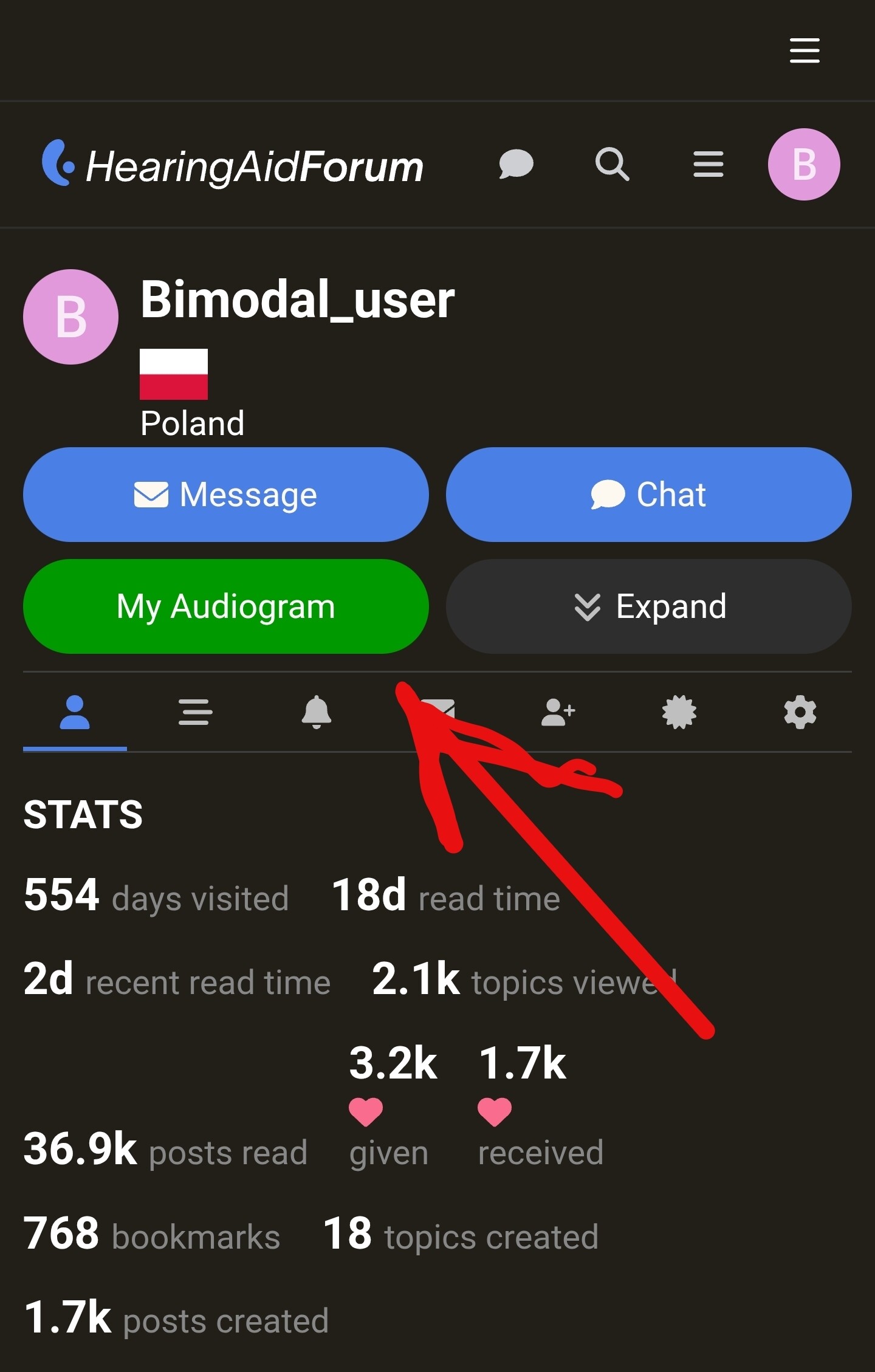This screenshot has height=1372, width=875.
Task: Switch to the activity list tab
Action: (x=195, y=712)
